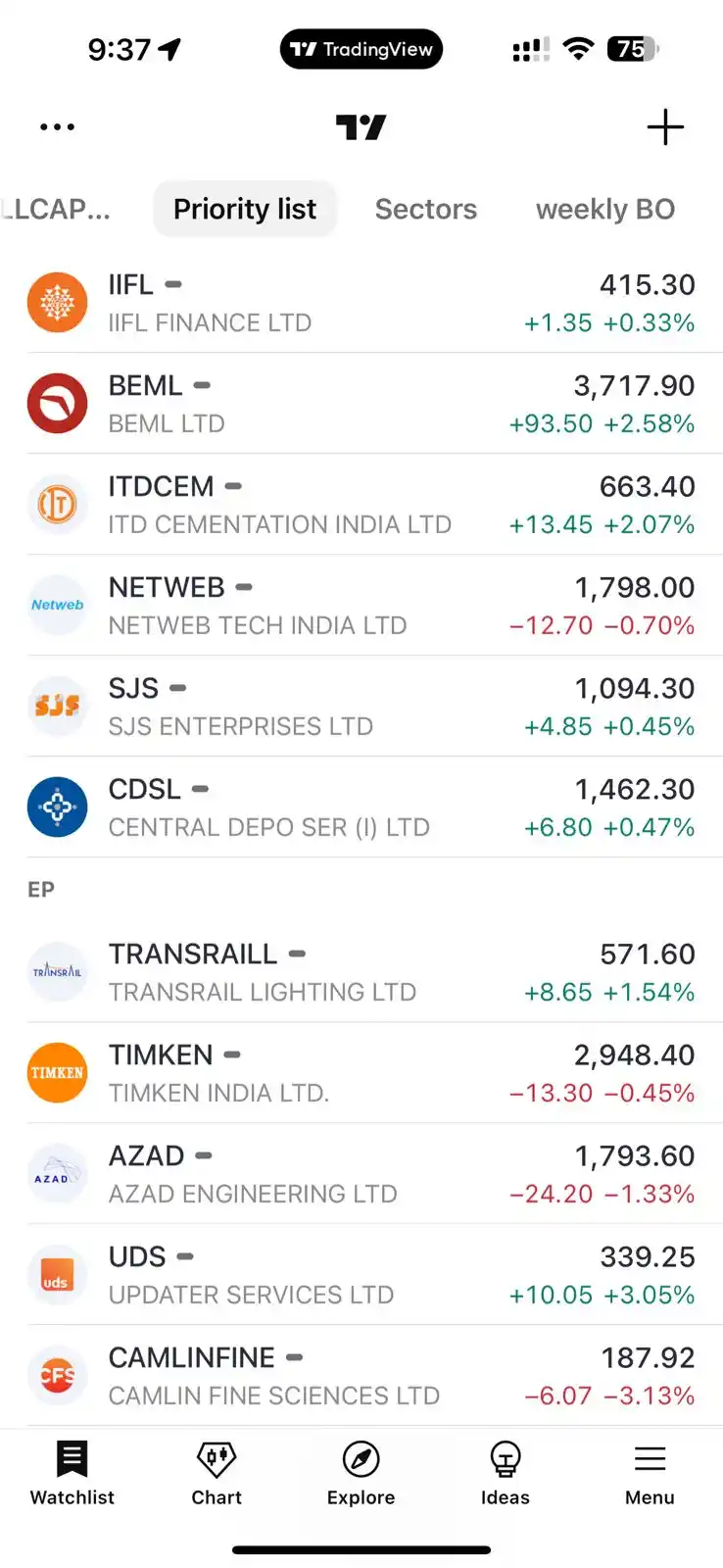
Task: Toggle the flag marker next to NETWEB
Action: (x=242, y=586)
